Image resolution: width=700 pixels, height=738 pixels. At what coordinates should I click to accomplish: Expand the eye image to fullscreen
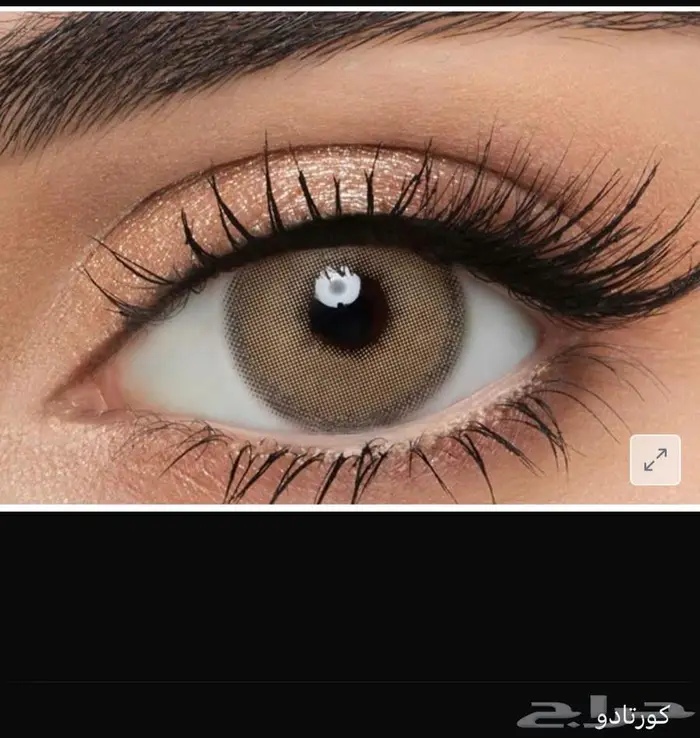655,460
